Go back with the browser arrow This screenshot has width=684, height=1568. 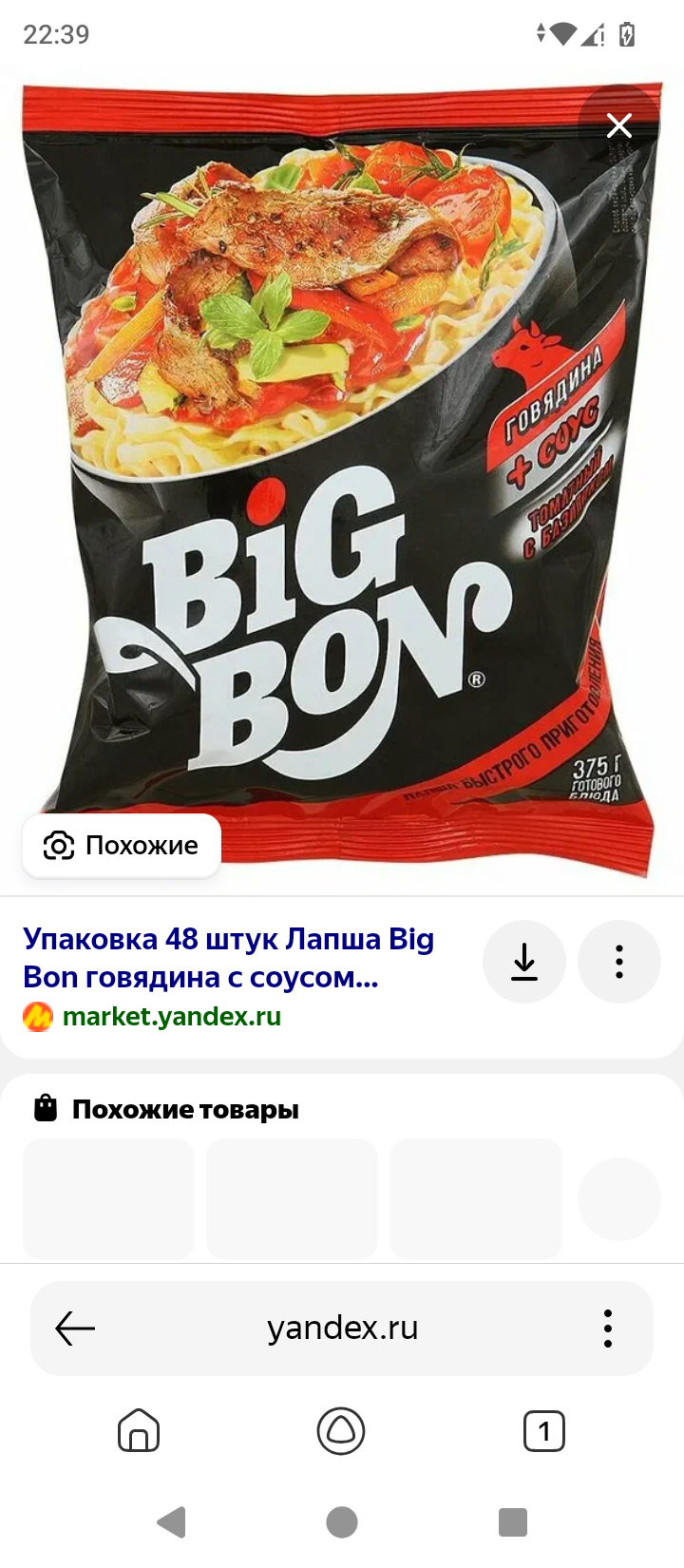pos(75,1328)
